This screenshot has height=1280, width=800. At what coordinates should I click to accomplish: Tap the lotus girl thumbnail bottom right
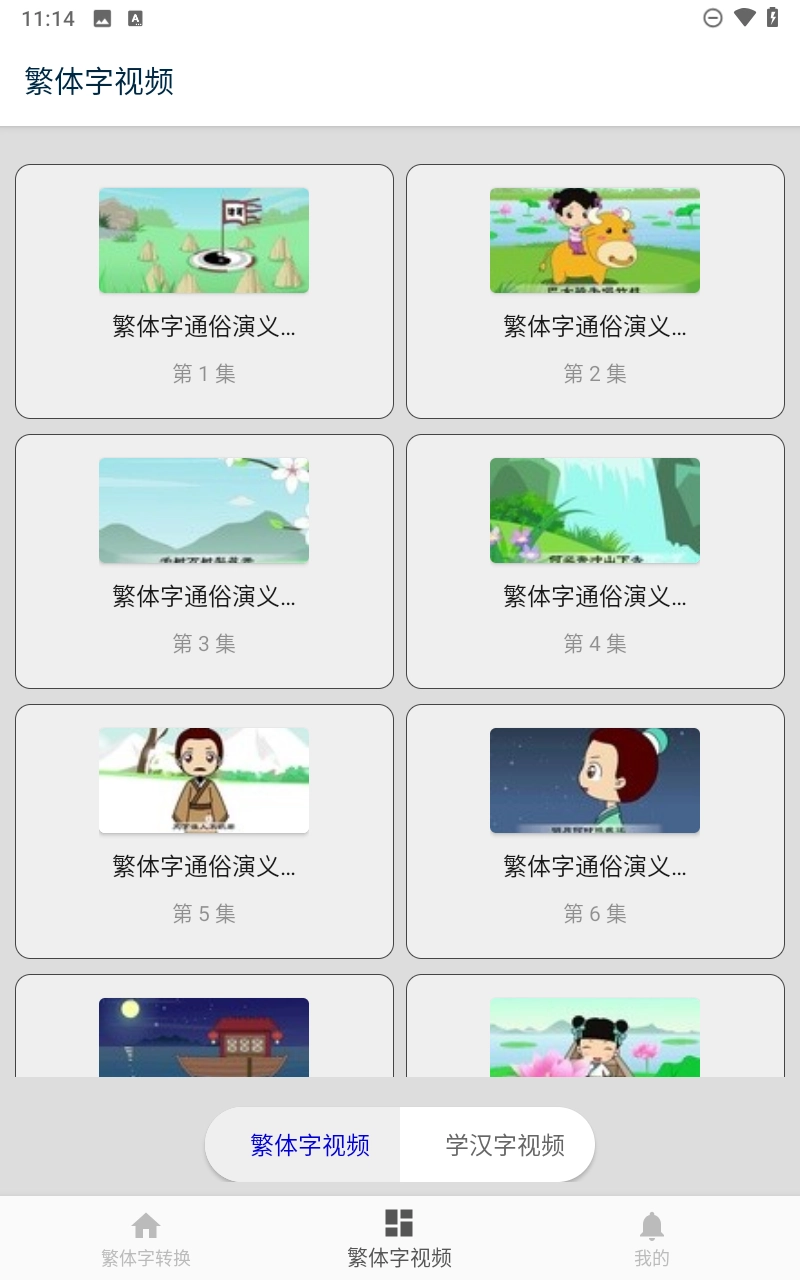(x=594, y=1037)
